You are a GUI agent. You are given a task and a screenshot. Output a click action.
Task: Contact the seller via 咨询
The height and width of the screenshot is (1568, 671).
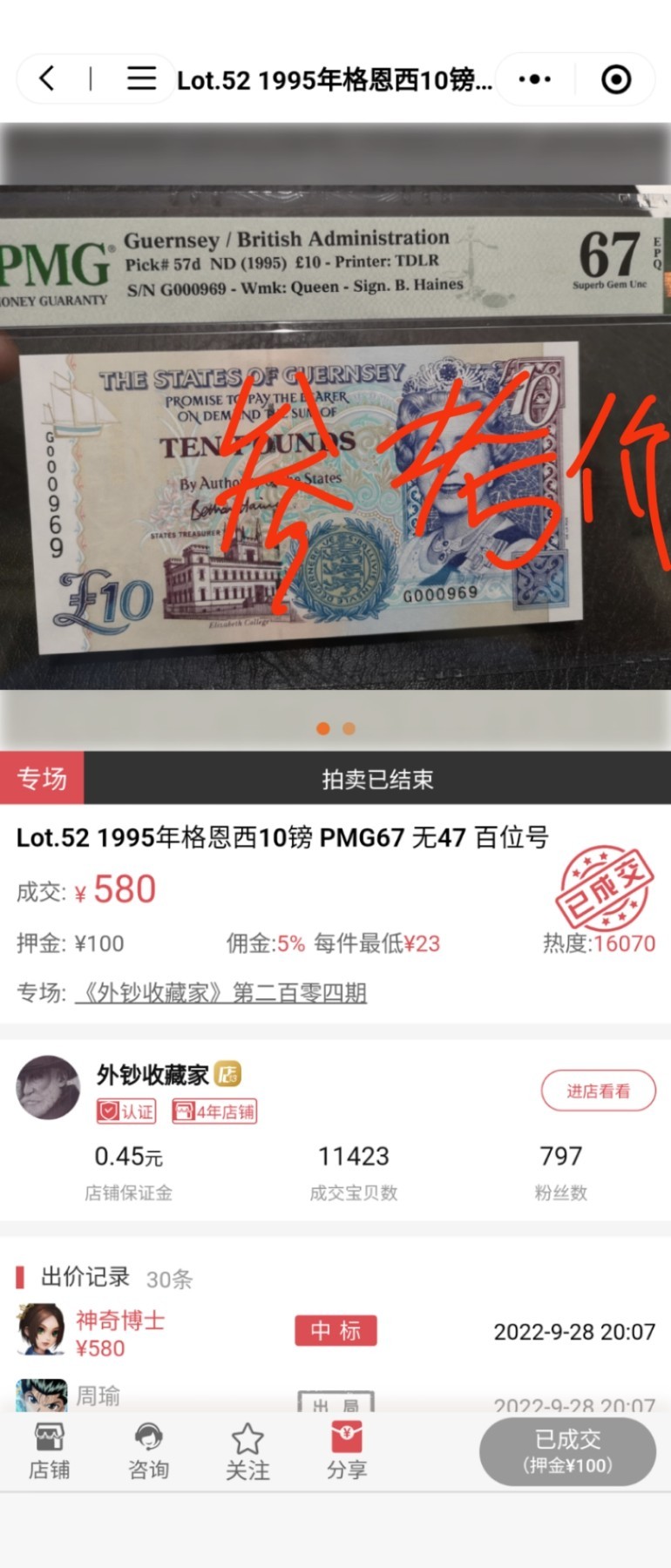point(149,1451)
